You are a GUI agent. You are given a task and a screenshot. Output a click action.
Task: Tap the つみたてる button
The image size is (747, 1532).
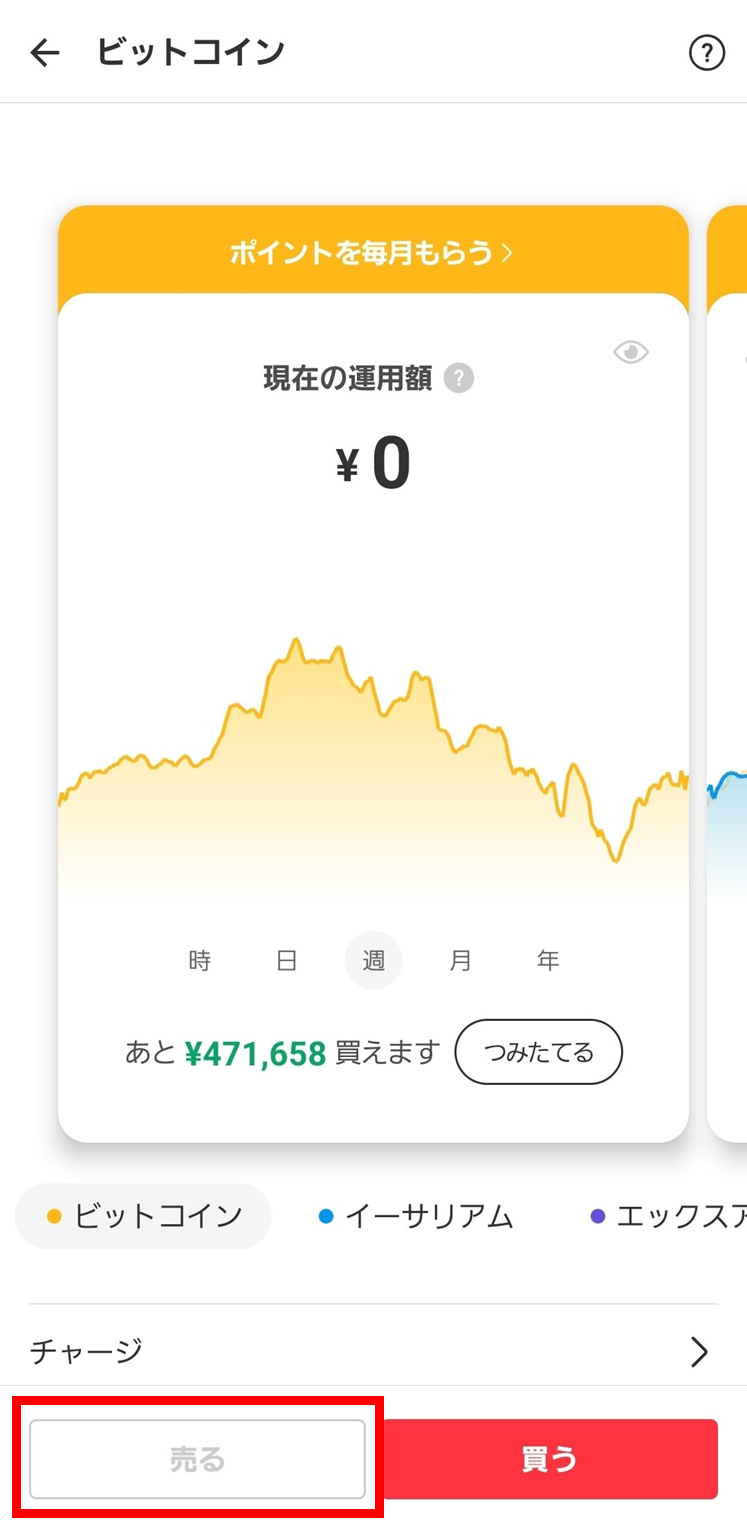click(x=538, y=1052)
